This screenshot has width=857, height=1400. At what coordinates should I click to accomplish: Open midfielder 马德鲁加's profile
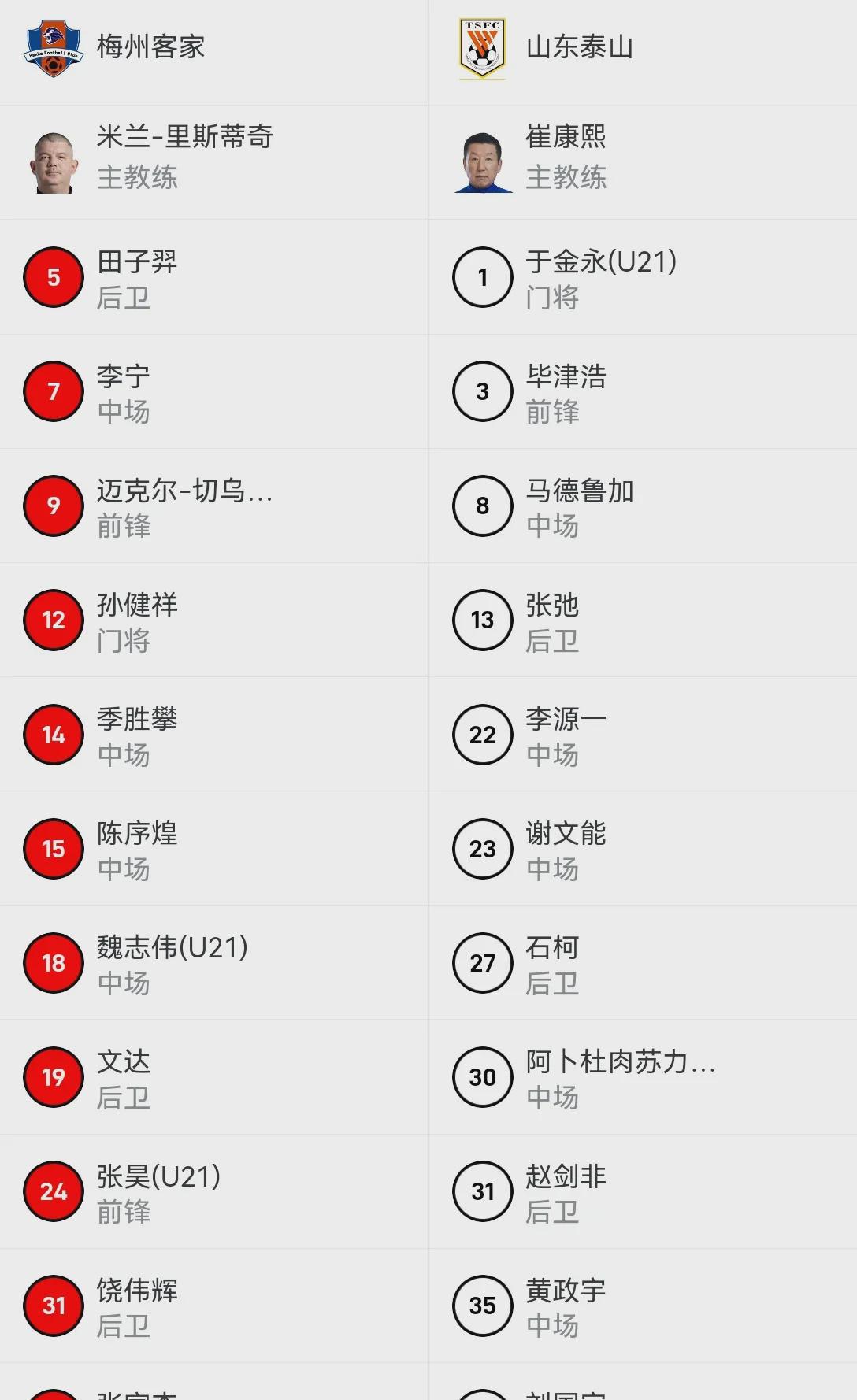(643, 506)
